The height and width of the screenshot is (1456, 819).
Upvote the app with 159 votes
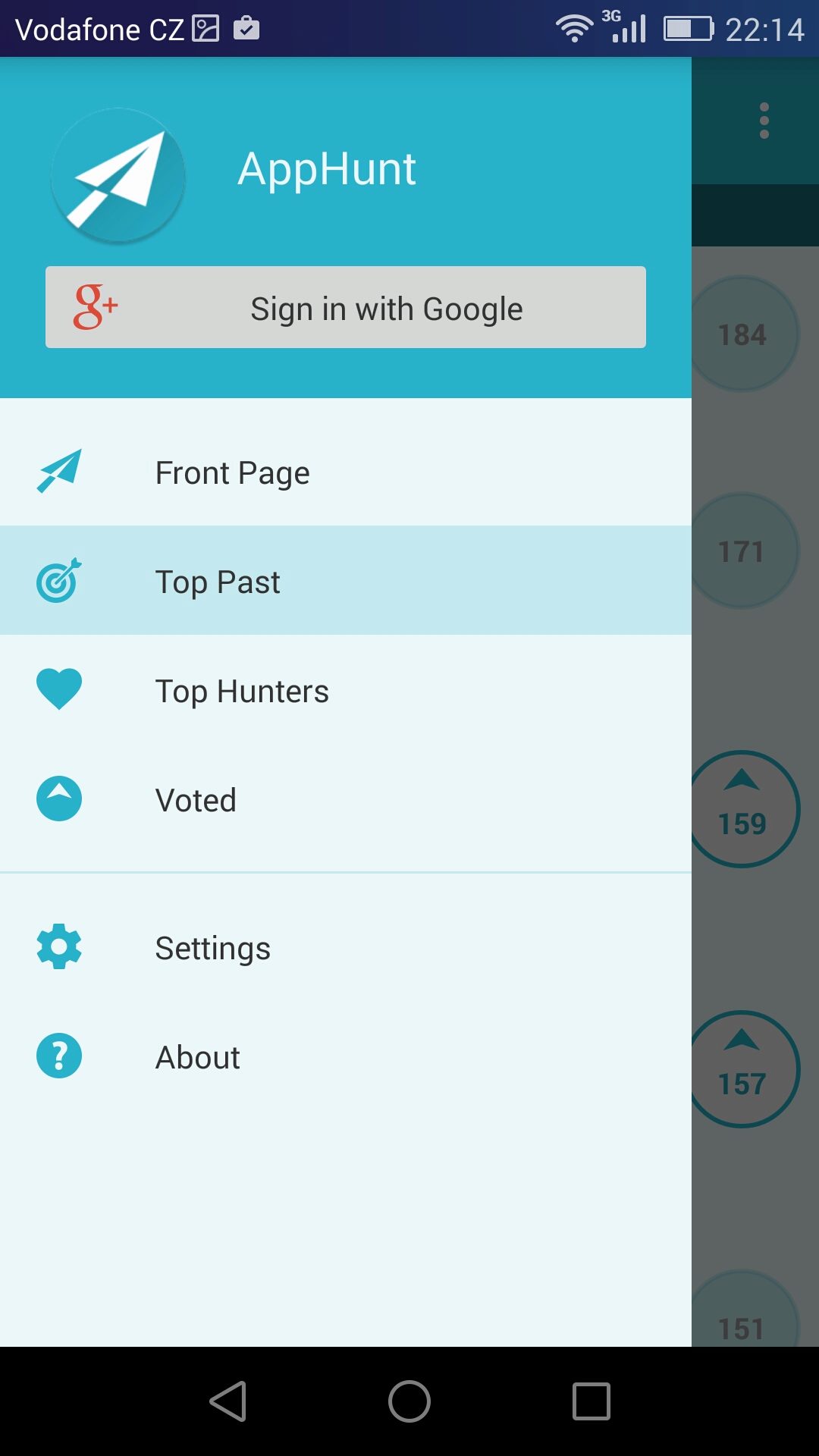coord(745,809)
